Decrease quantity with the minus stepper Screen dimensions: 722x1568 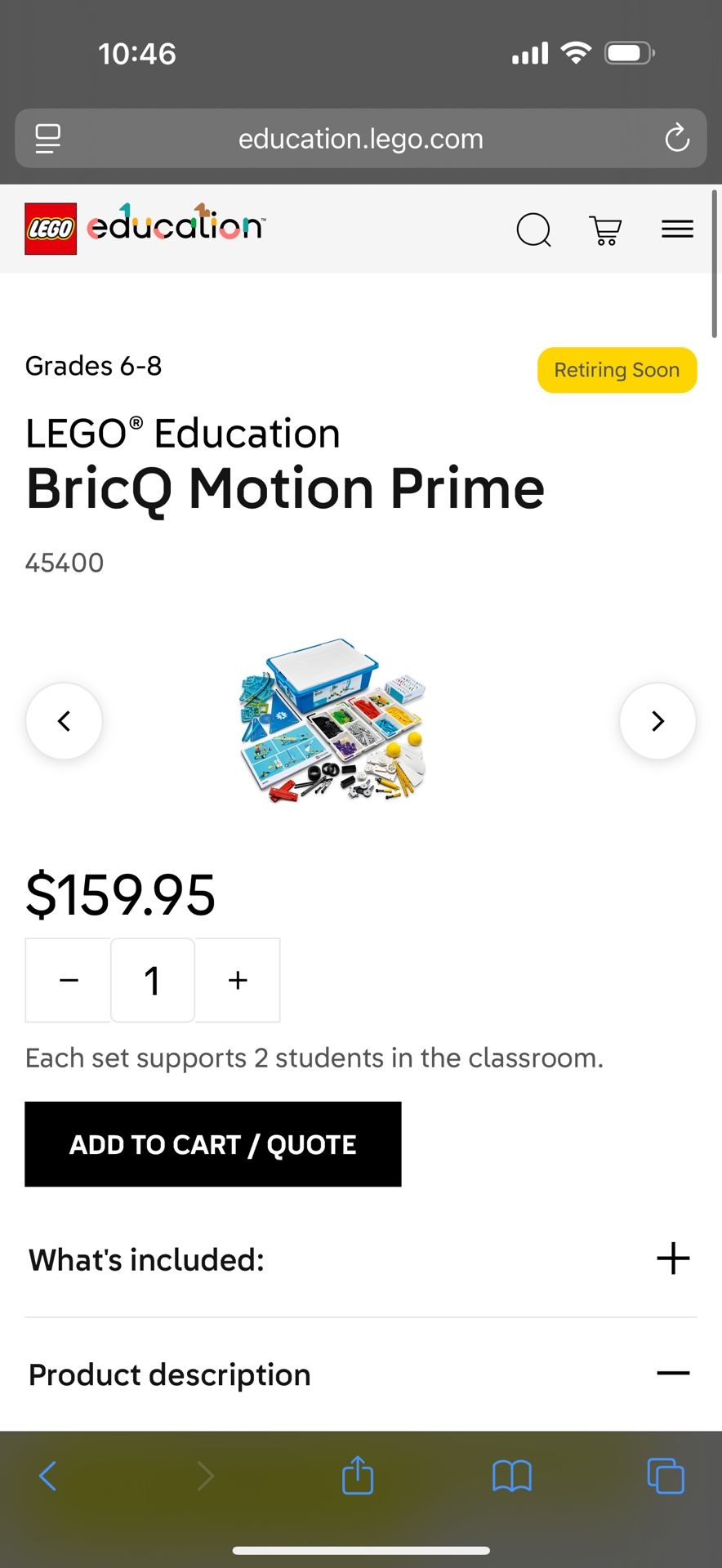(68, 980)
